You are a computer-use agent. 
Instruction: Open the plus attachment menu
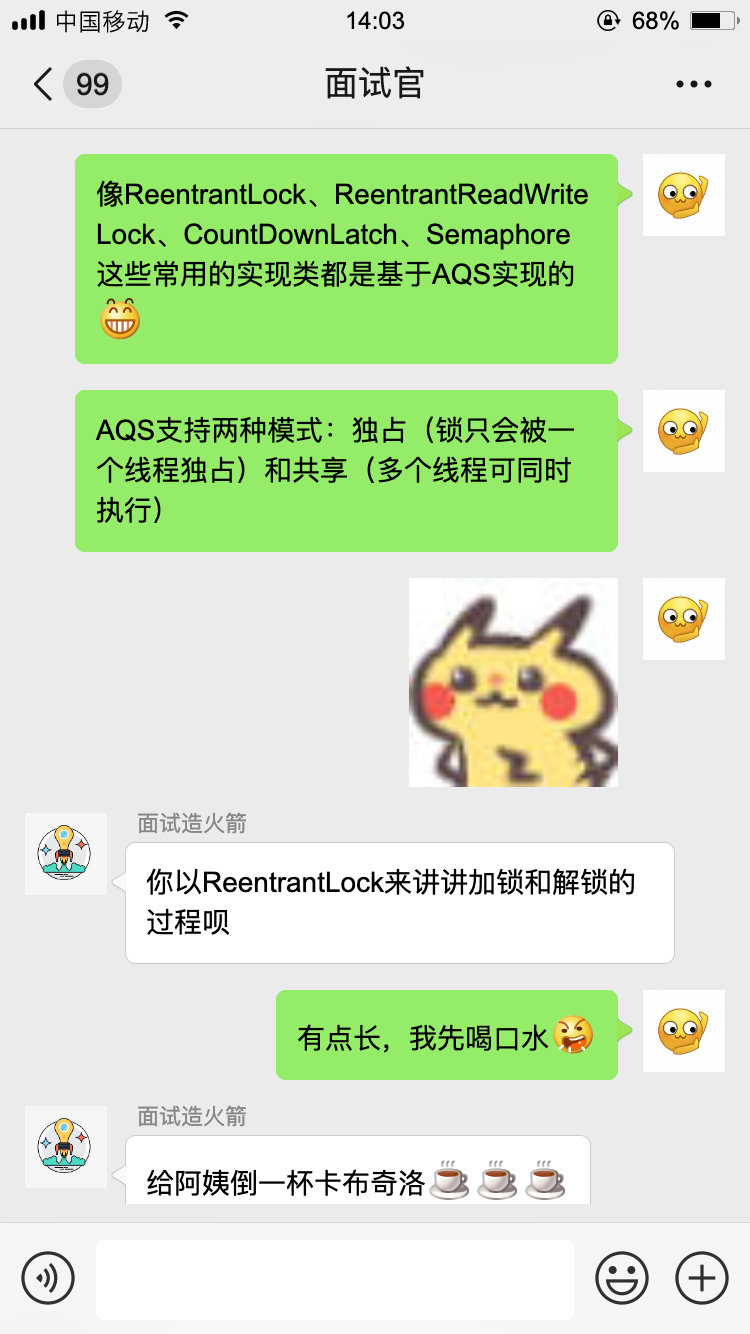point(702,1278)
